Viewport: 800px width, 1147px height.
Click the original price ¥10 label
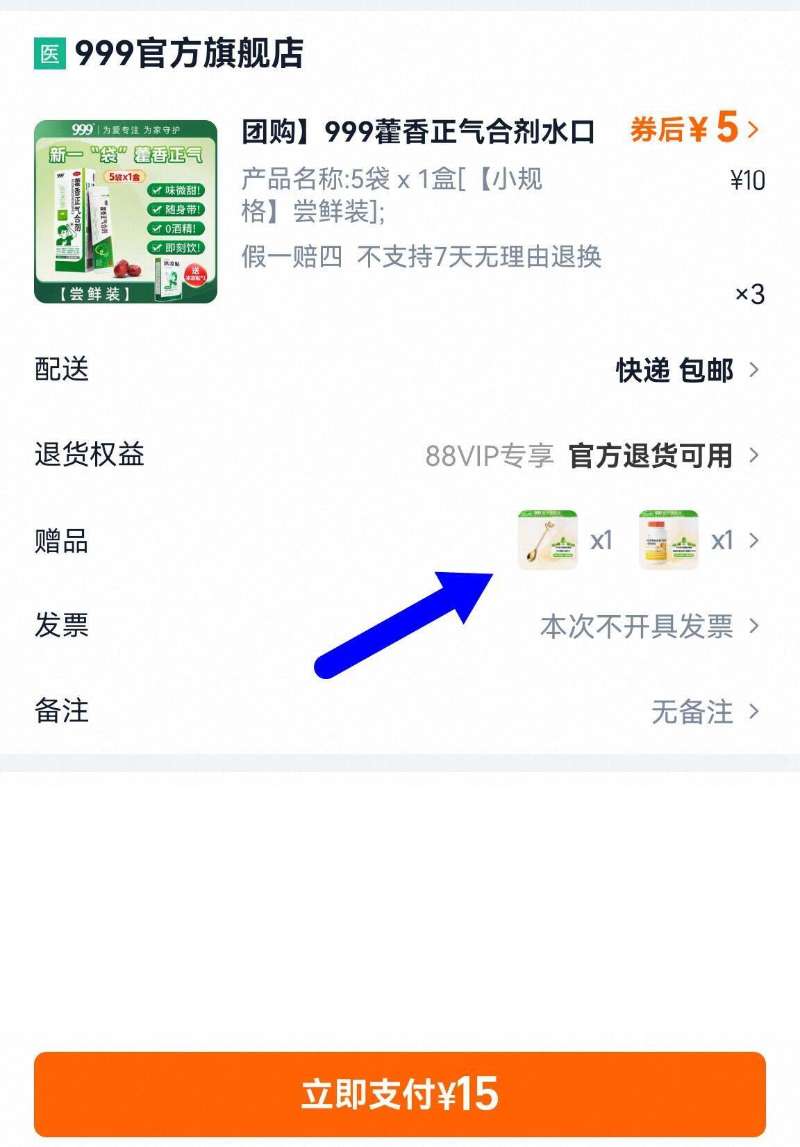pos(744,182)
